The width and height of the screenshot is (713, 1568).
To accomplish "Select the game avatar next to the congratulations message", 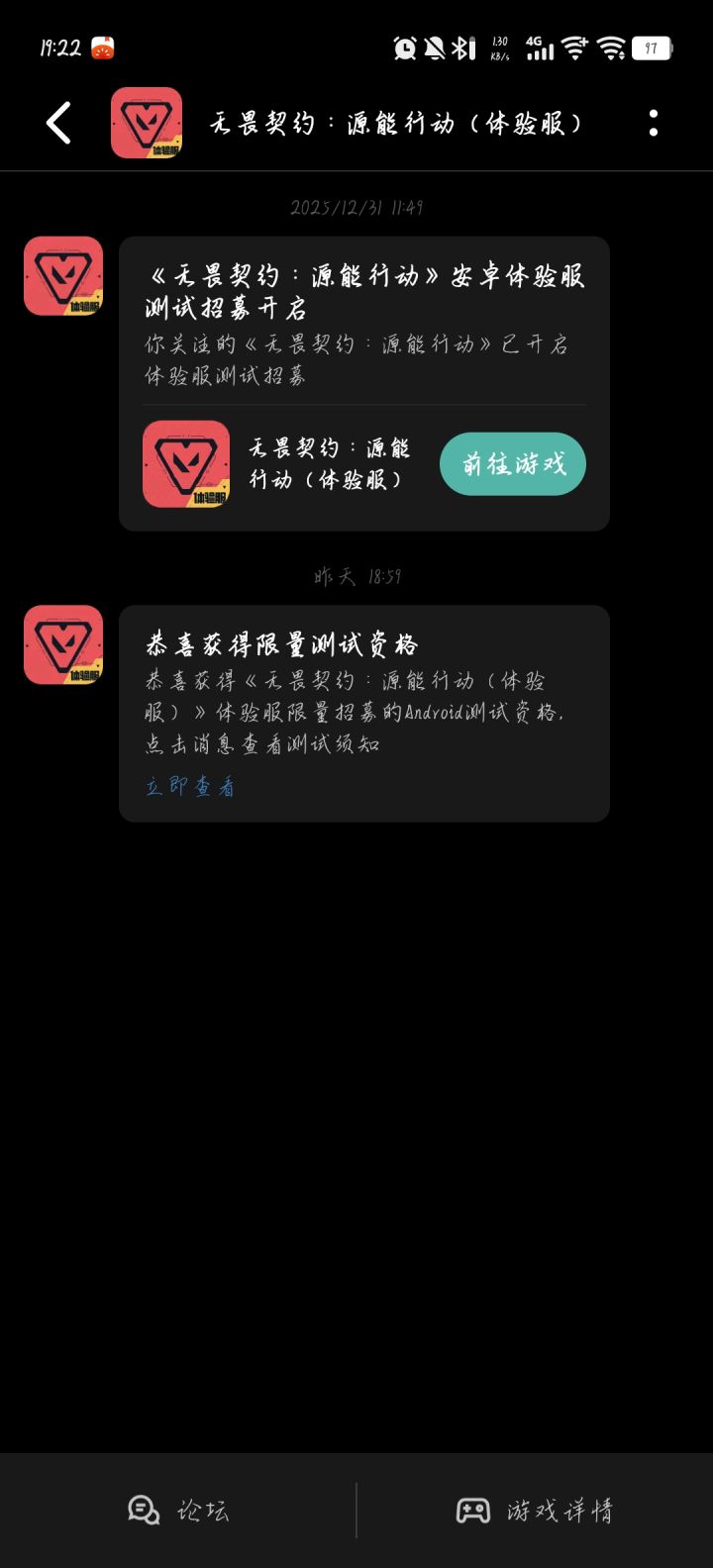I will click(x=62, y=643).
